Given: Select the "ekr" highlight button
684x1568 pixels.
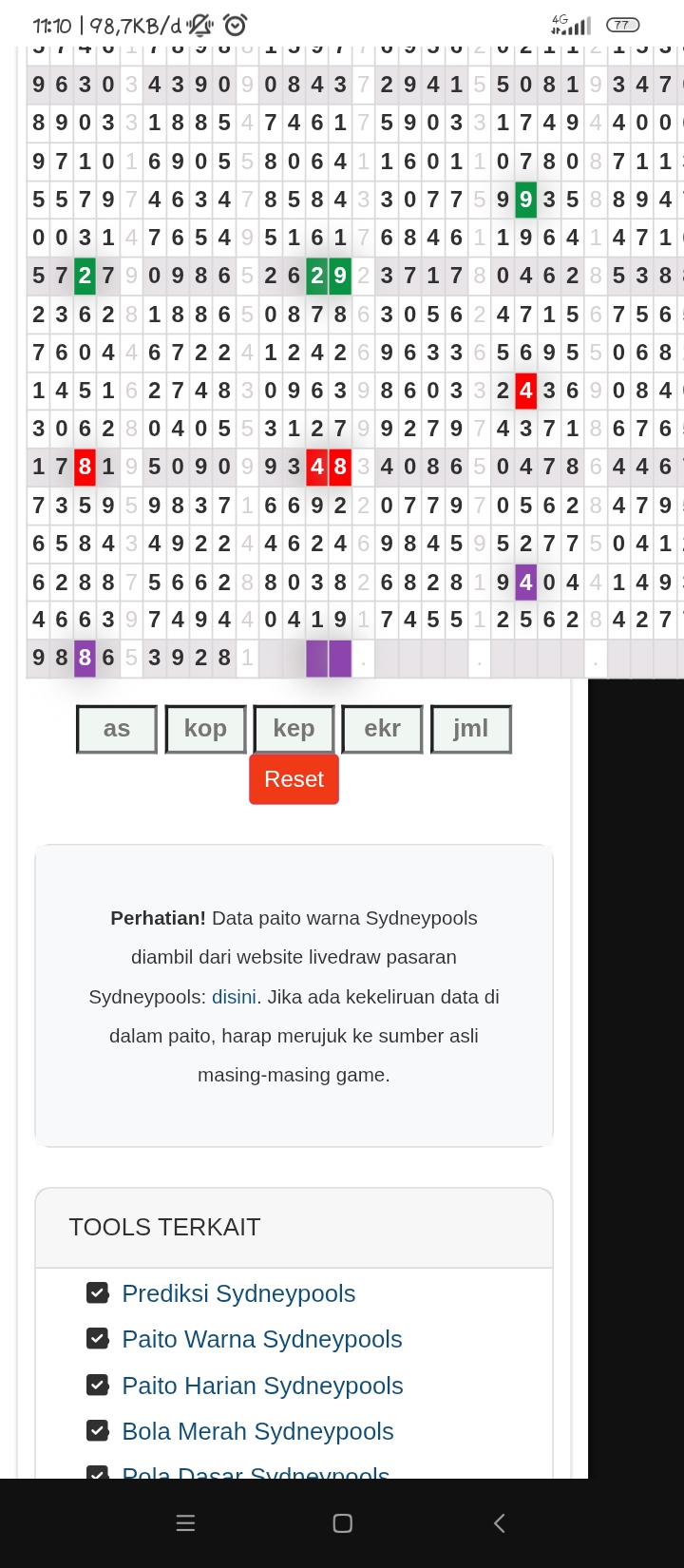Looking at the screenshot, I should point(382,729).
